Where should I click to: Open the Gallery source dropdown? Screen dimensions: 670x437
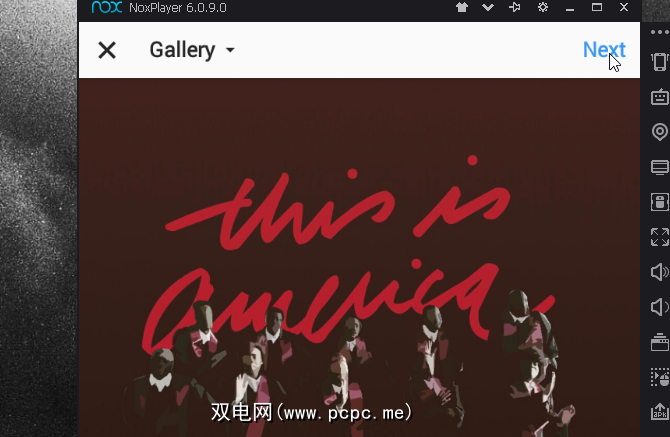[x=192, y=50]
